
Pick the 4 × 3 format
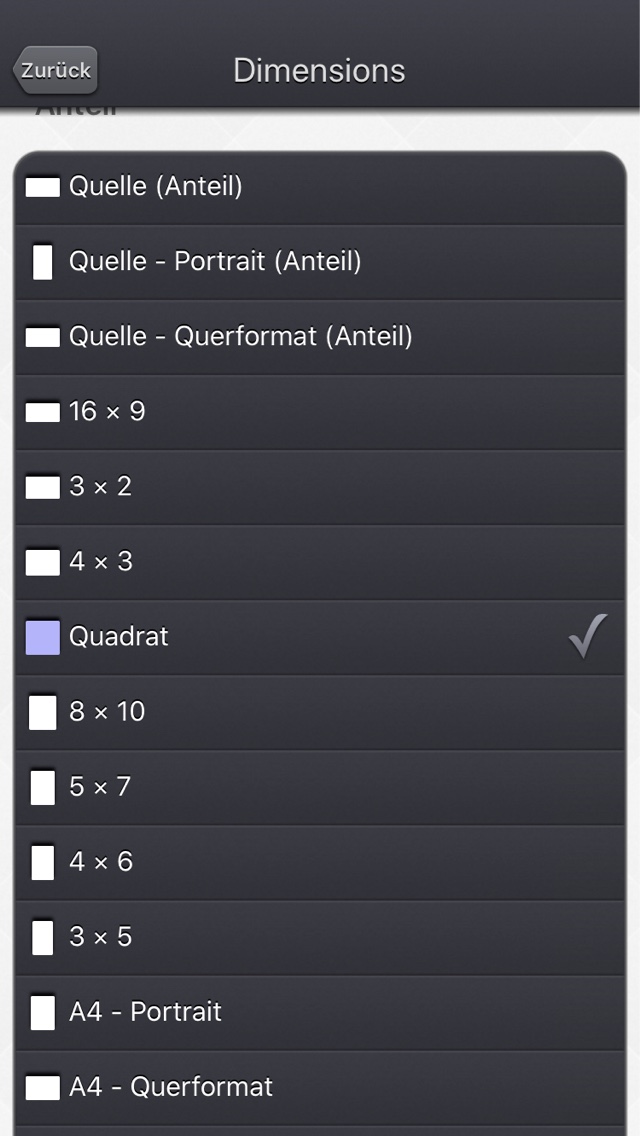tap(320, 563)
